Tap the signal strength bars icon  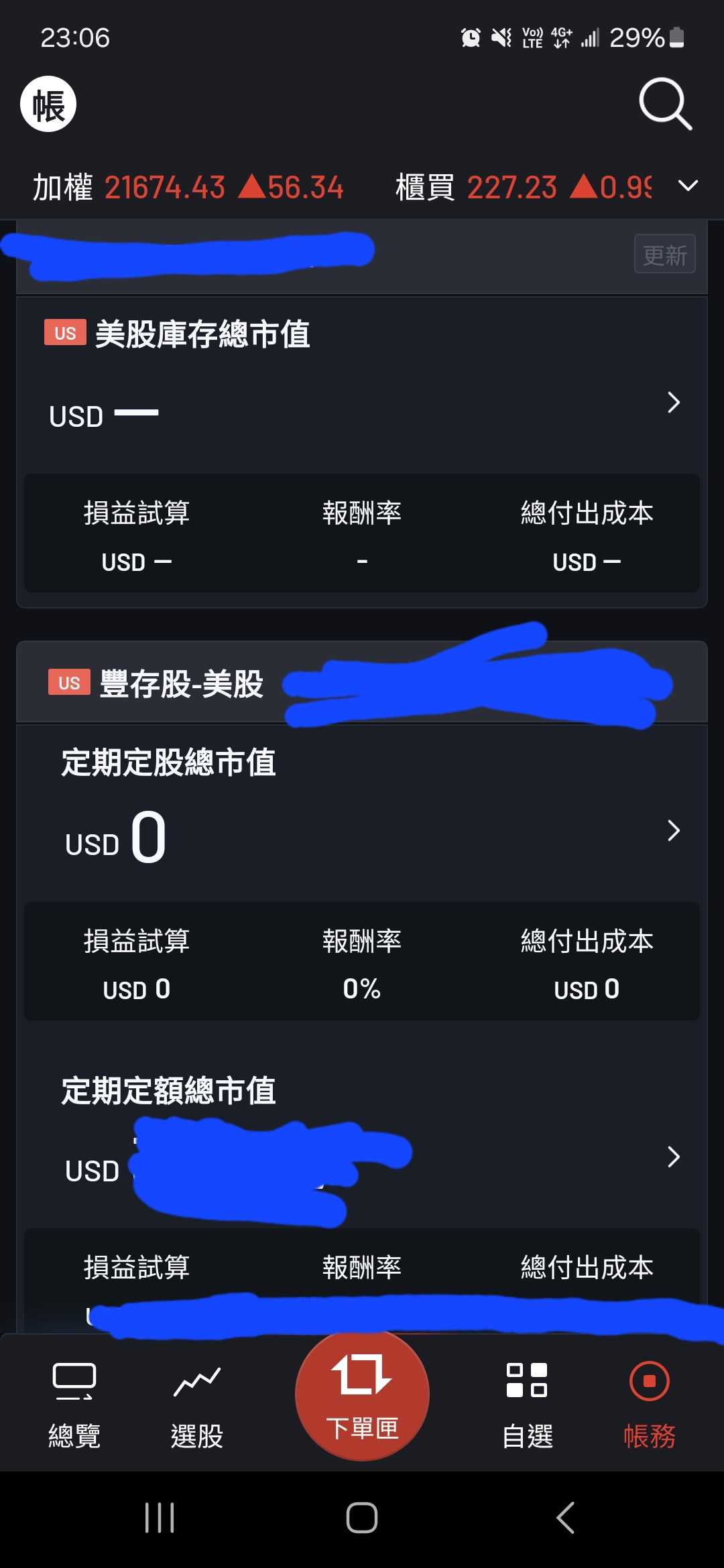[590, 38]
